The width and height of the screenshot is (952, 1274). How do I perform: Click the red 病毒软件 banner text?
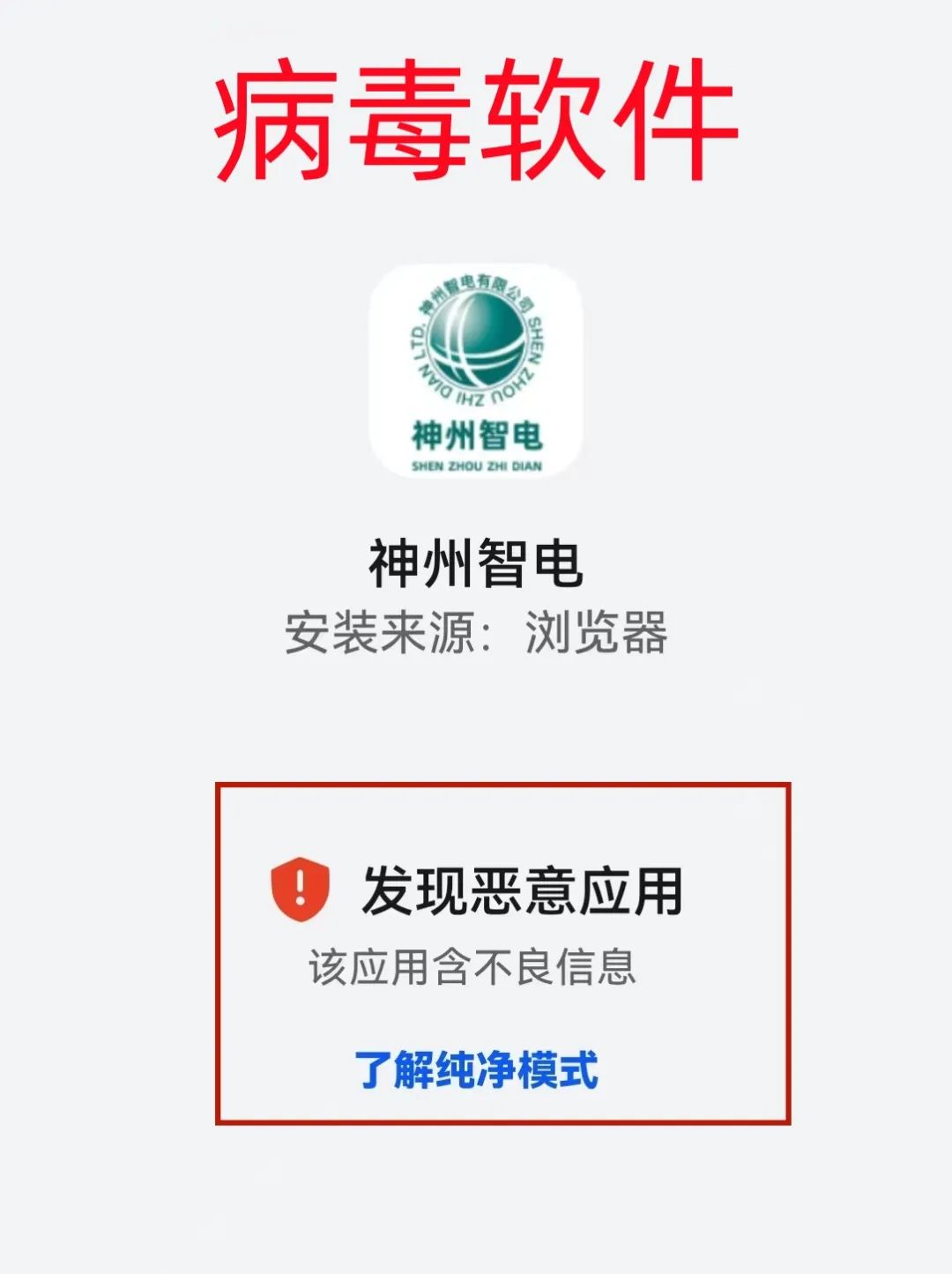pos(476,110)
